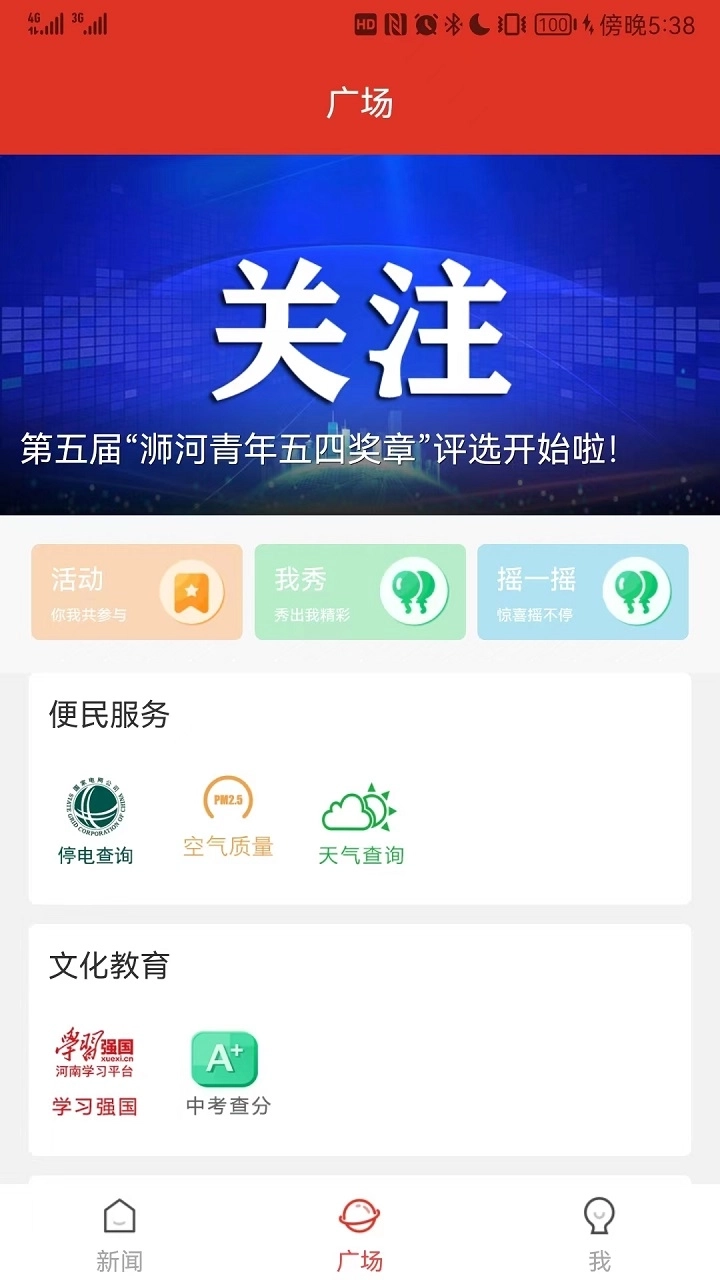Open the 我秀 秀出我精彩 card
This screenshot has width=720, height=1280.
360,590
